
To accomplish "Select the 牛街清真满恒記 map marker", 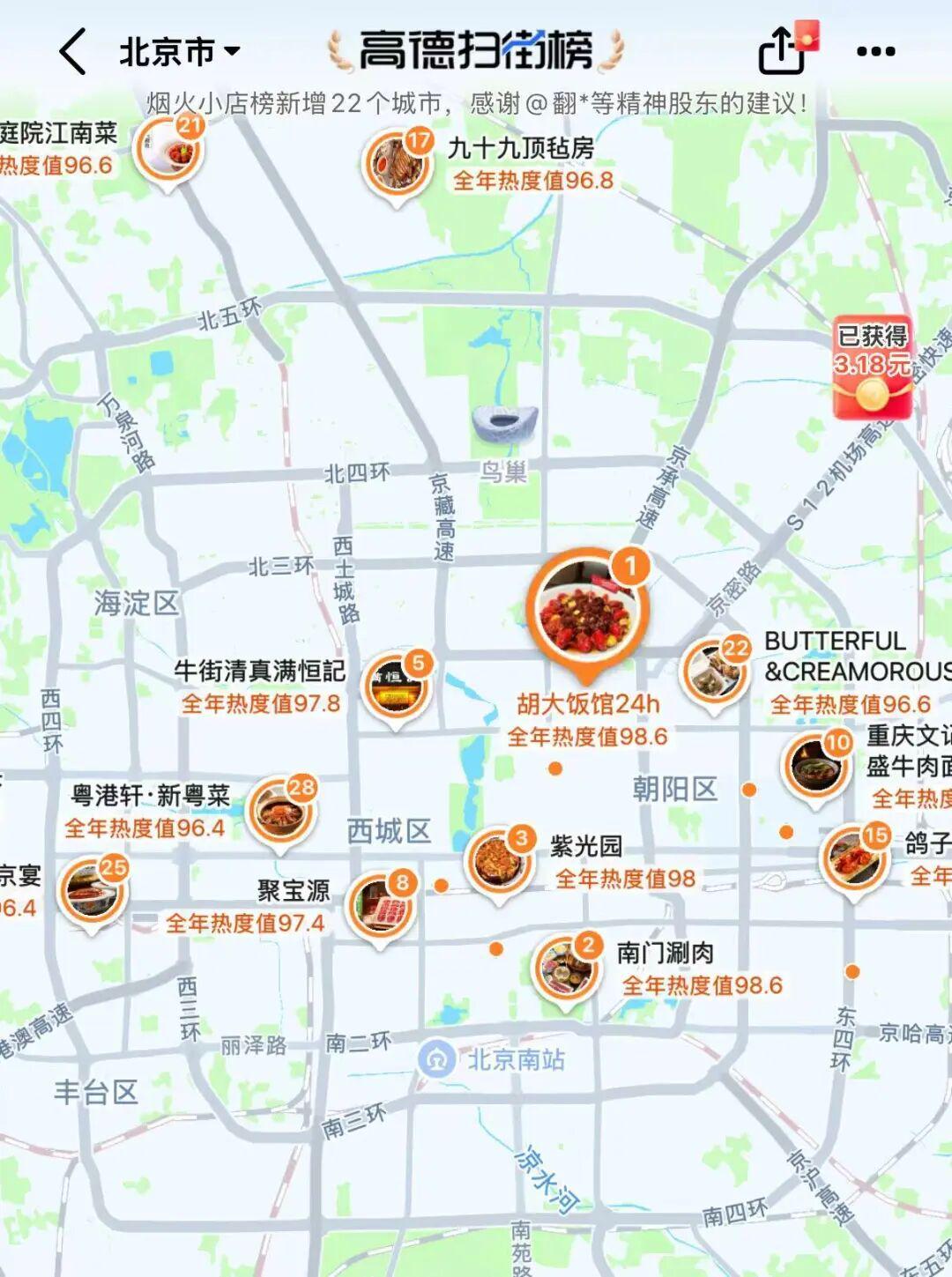I will [x=396, y=687].
